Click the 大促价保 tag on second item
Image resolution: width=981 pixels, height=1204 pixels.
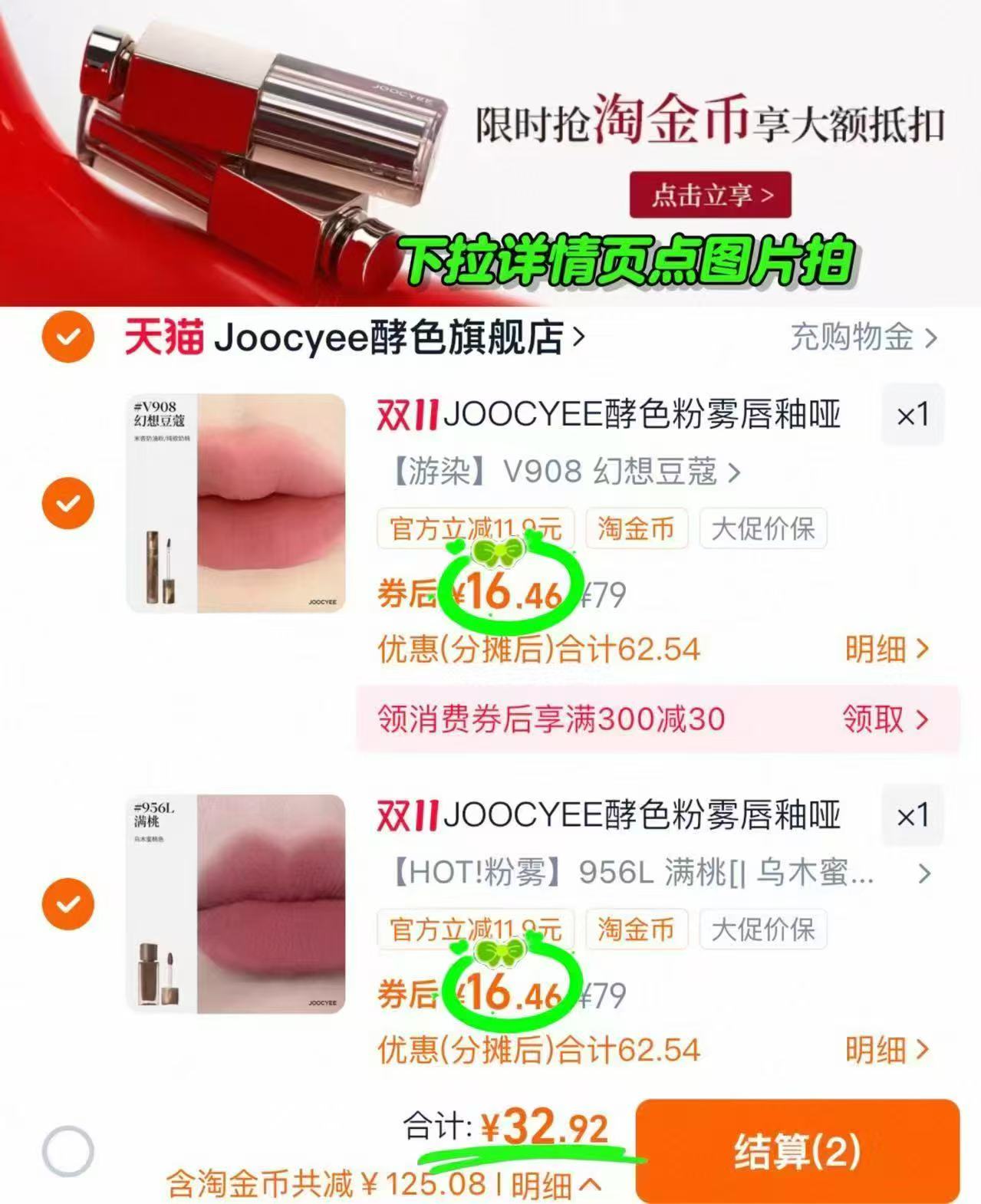pos(763,929)
